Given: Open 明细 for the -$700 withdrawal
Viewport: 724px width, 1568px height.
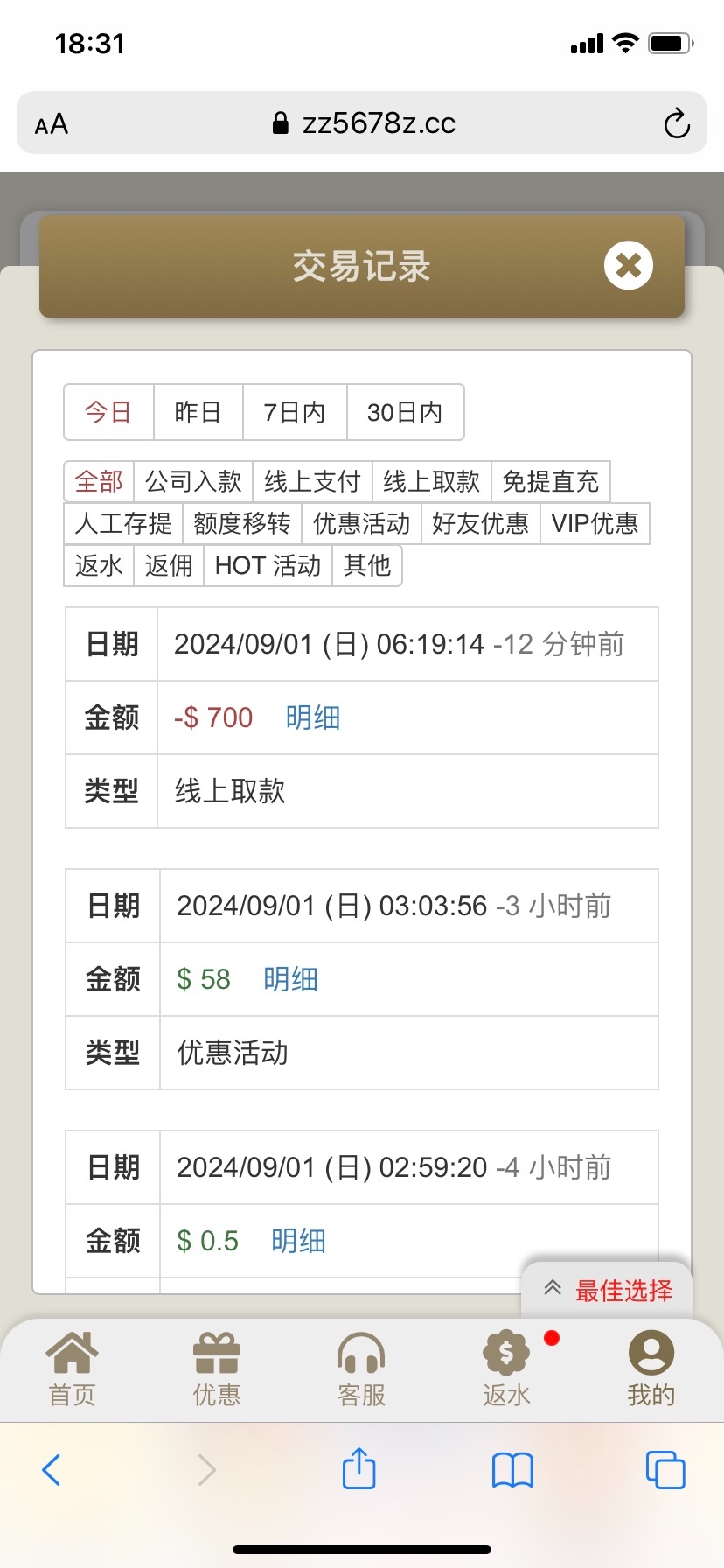Looking at the screenshot, I should (312, 717).
